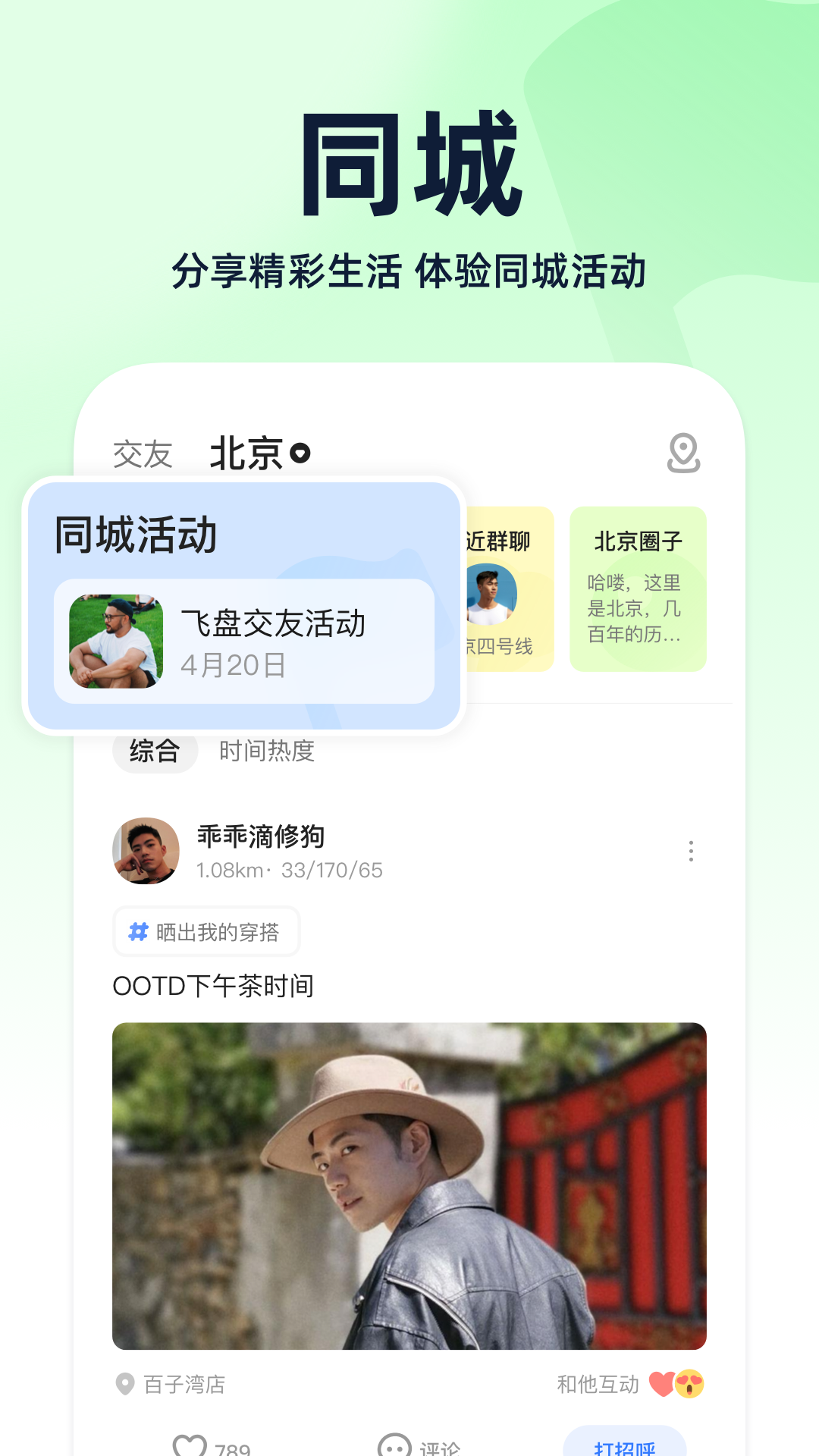The width and height of the screenshot is (819, 1456).
Task: Open the comment bubble icon labeled 评论
Action: pos(394,1445)
